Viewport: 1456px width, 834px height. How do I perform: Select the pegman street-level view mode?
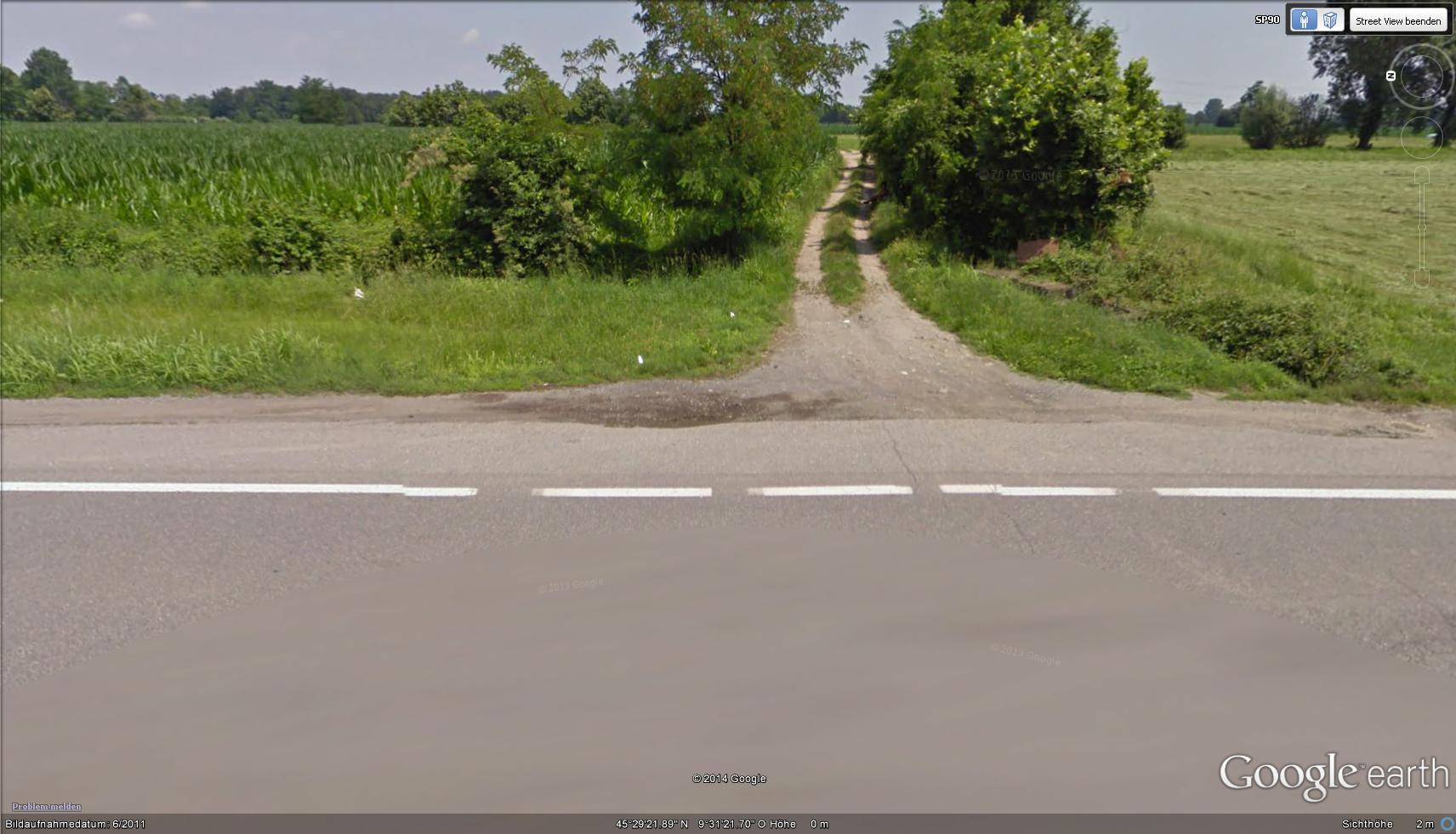coord(1304,20)
